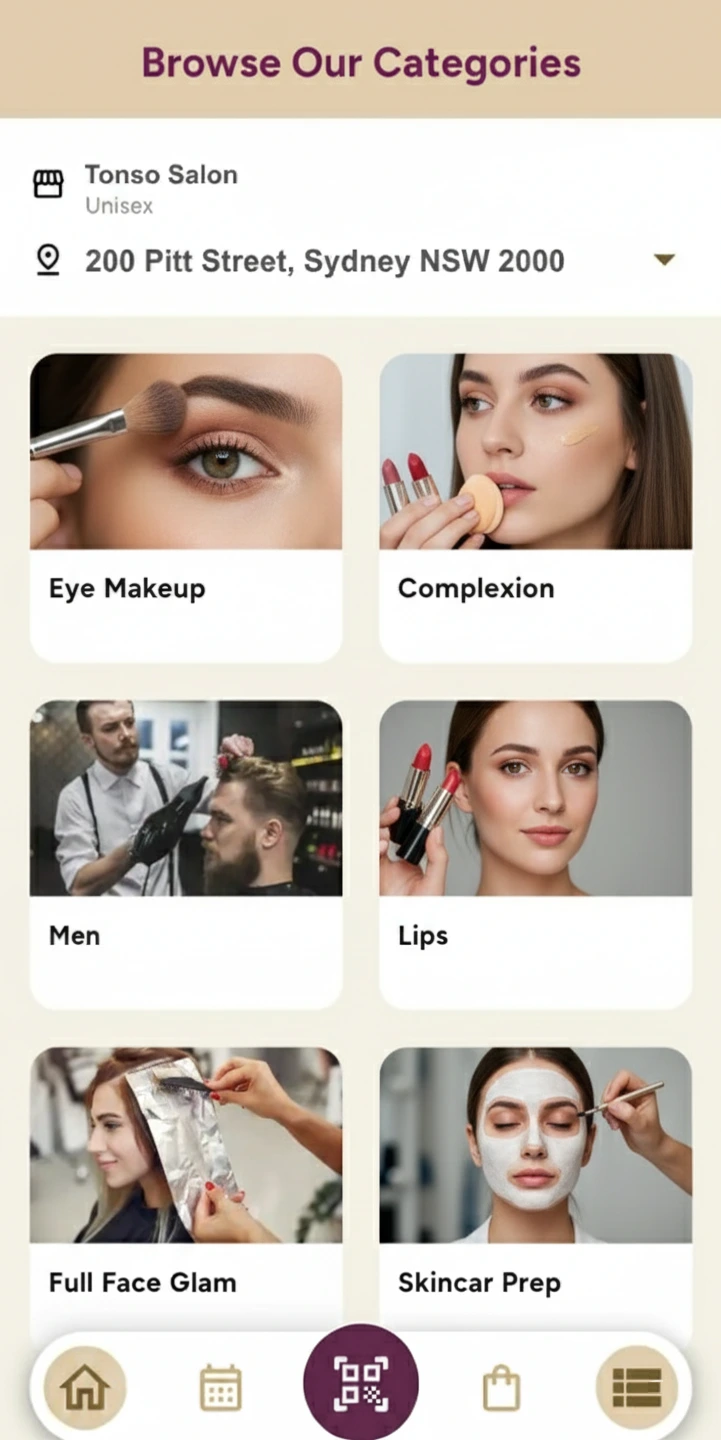
Task: Select the Lips category card
Action: coord(535,853)
